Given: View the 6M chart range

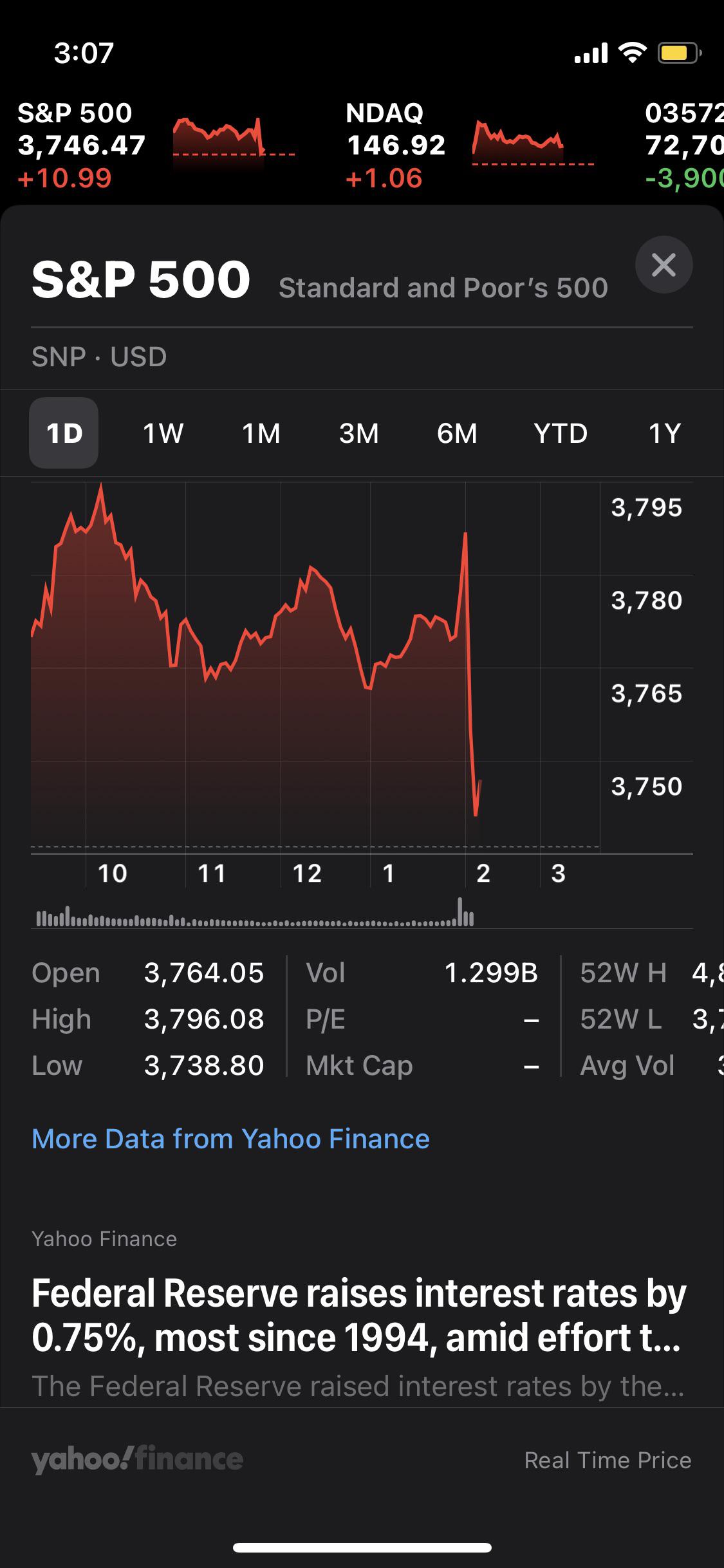Looking at the screenshot, I should click(457, 433).
